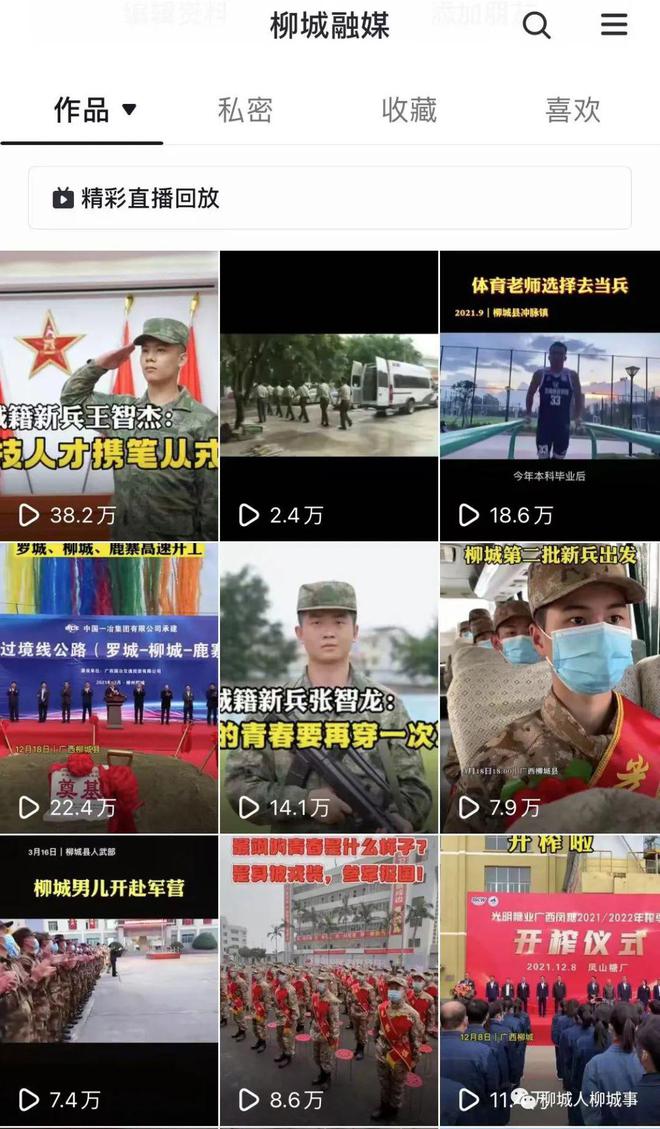Open the 柳城第二批新兵出发 video
The height and width of the screenshot is (1129, 660).
pyautogui.click(x=549, y=687)
